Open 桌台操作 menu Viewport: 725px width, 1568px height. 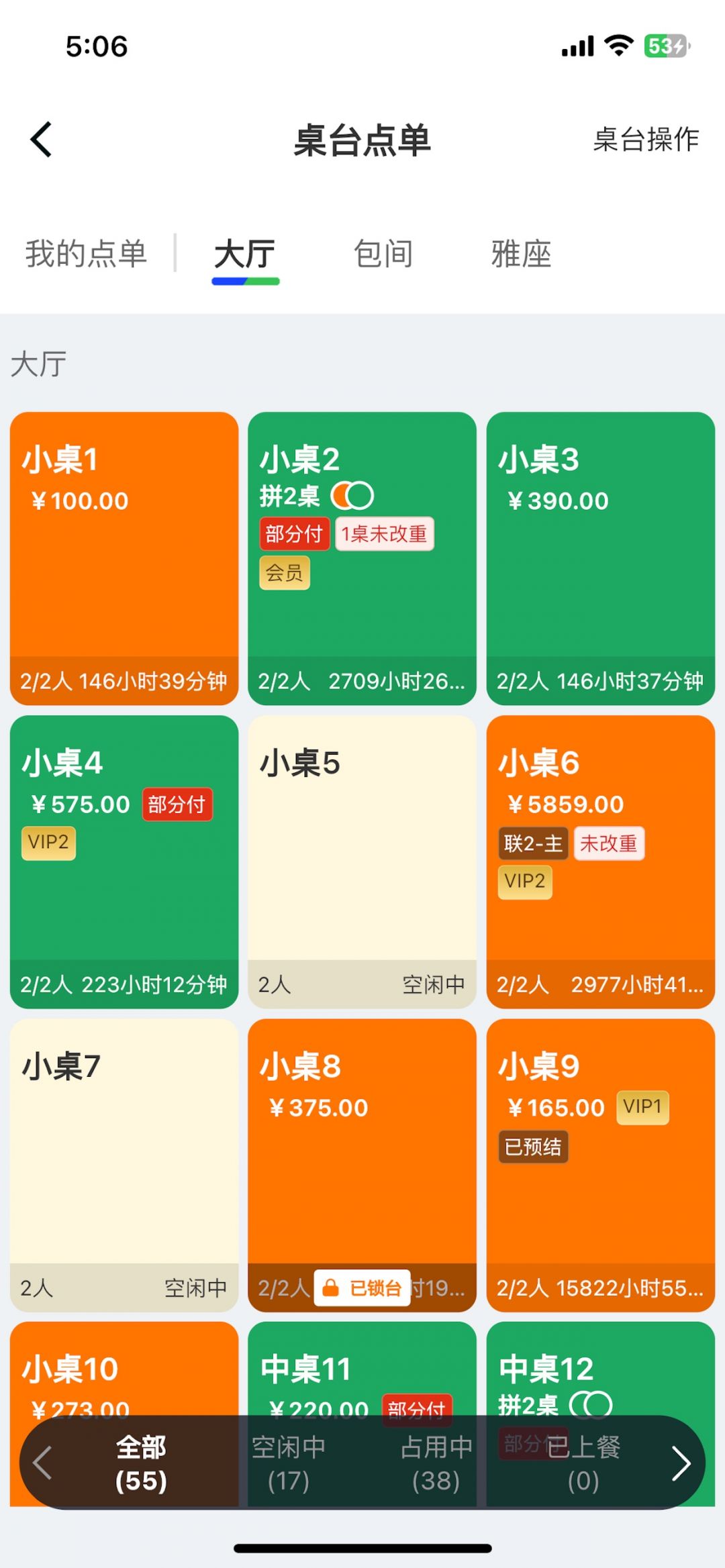(646, 140)
